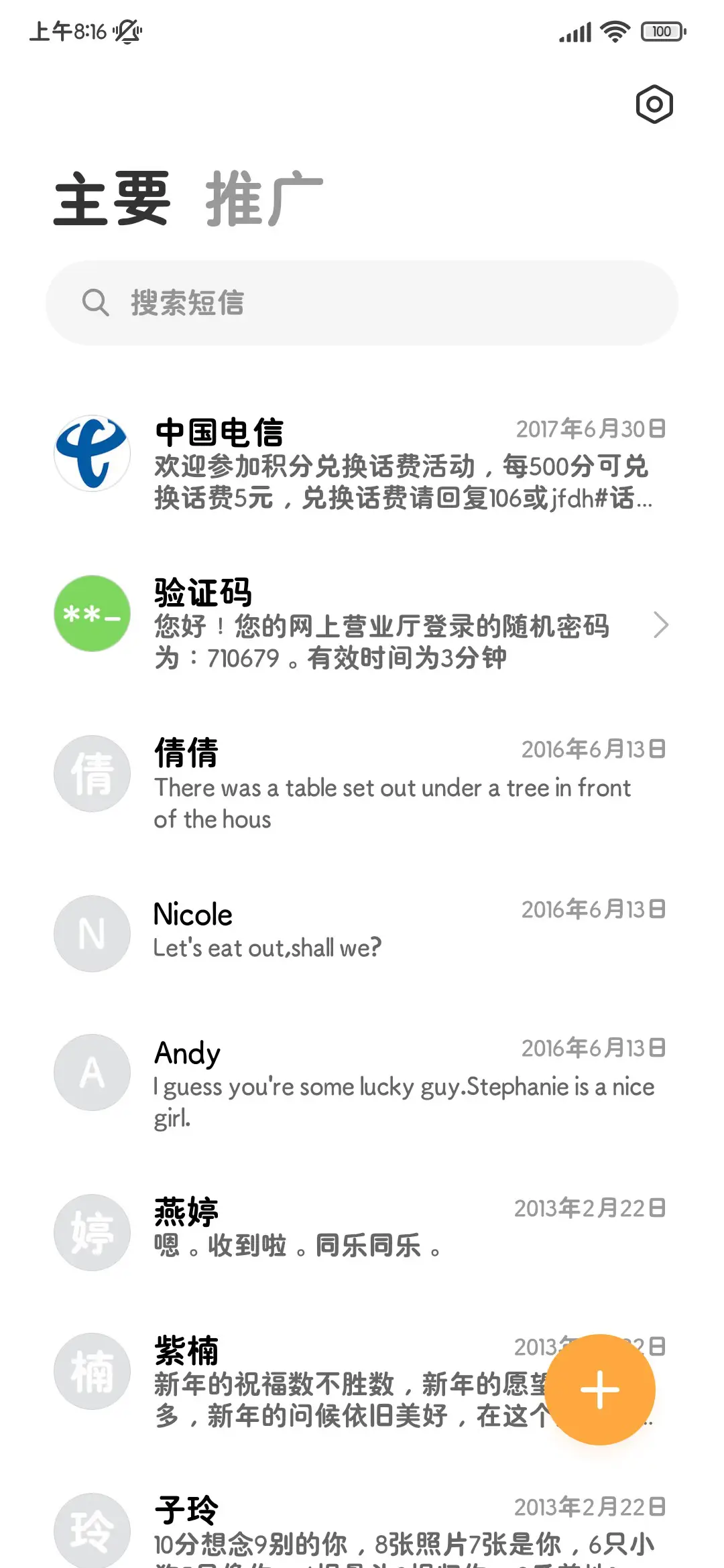Select 倩倩's contact avatar
The width and height of the screenshot is (724, 1568).
click(92, 774)
